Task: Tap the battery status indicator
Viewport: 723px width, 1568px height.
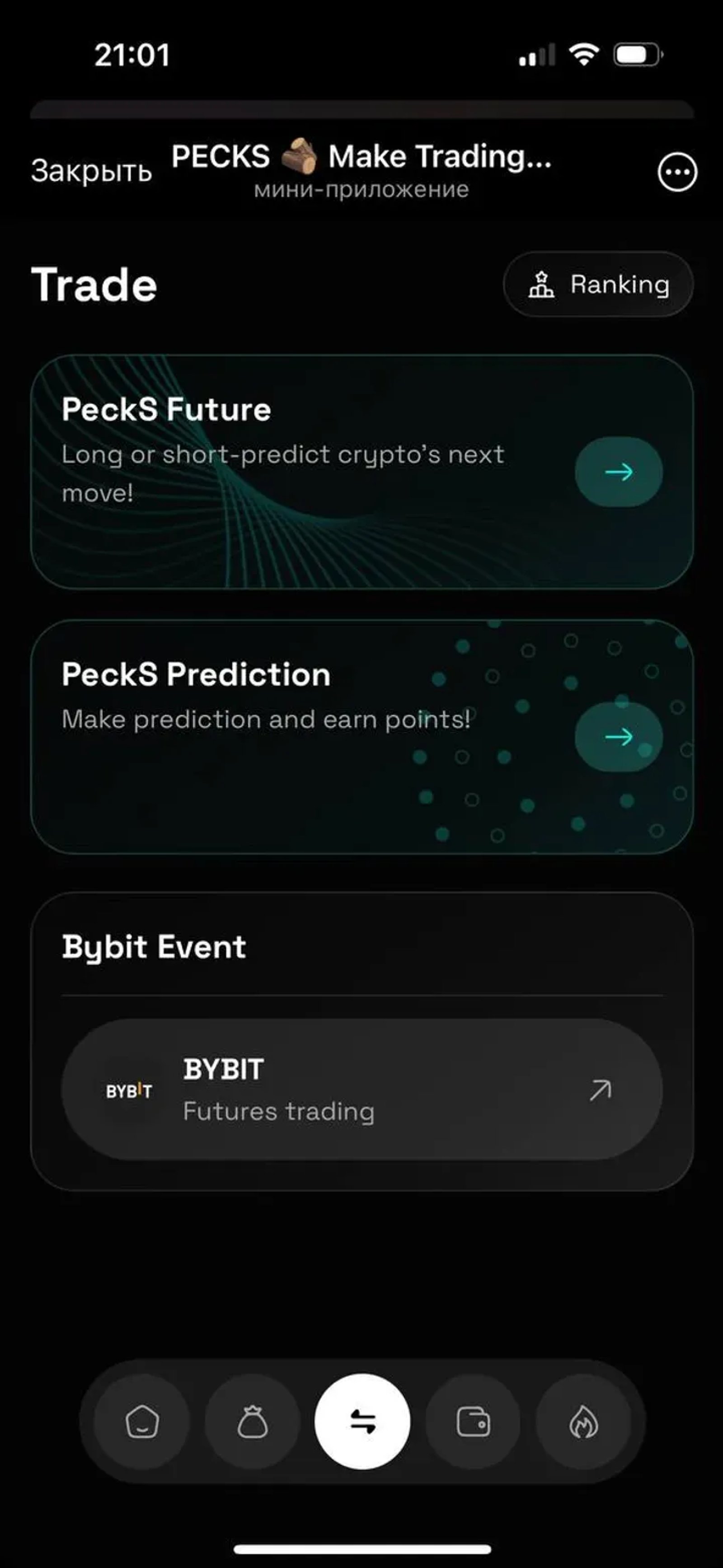Action: 637,55
